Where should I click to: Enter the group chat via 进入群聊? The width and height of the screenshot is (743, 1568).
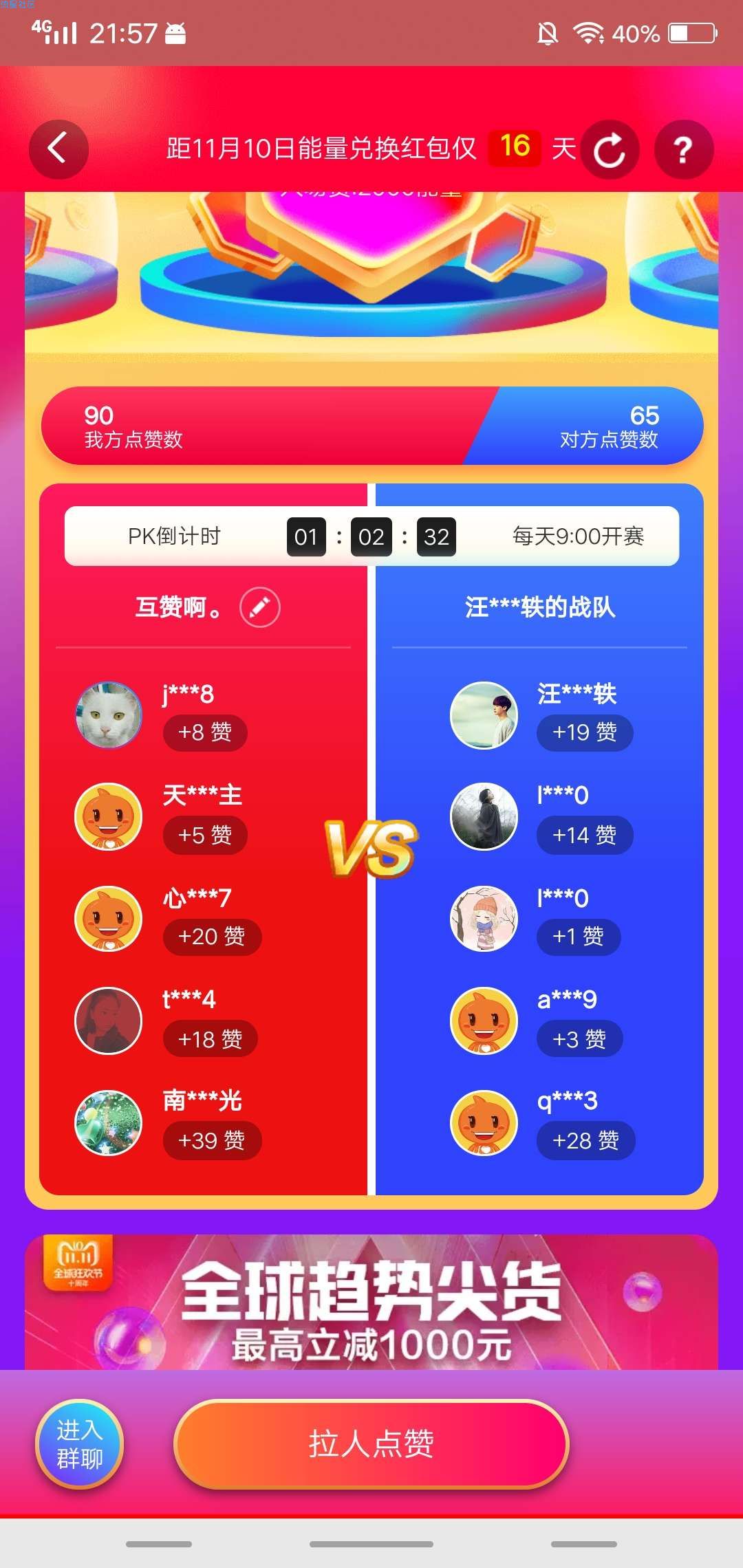click(x=80, y=1444)
